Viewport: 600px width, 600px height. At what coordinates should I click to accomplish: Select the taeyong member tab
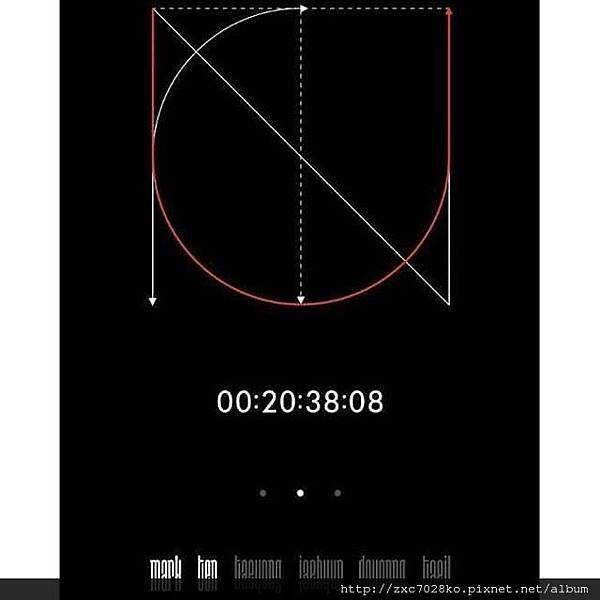coord(258,569)
